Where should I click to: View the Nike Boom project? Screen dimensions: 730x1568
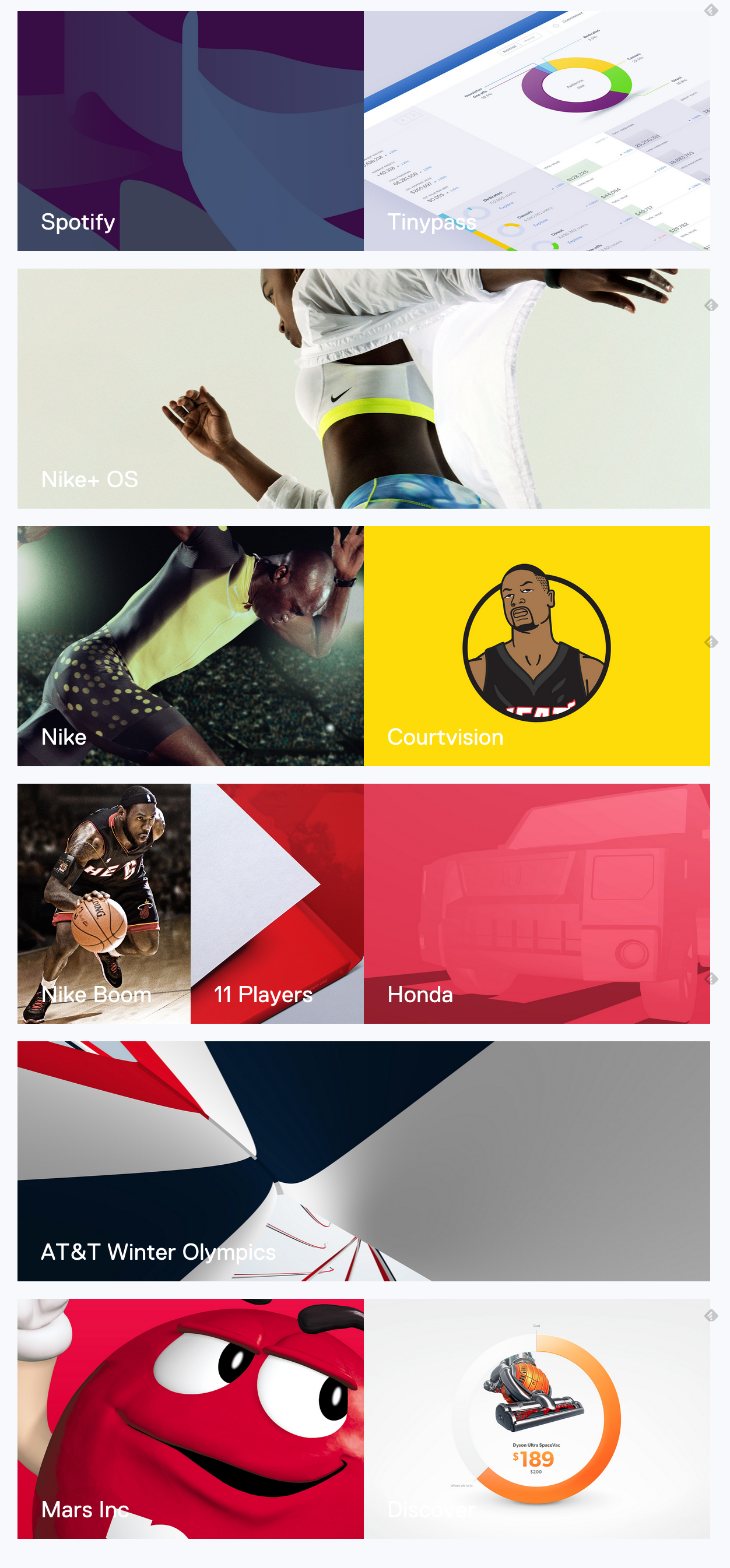click(x=104, y=903)
